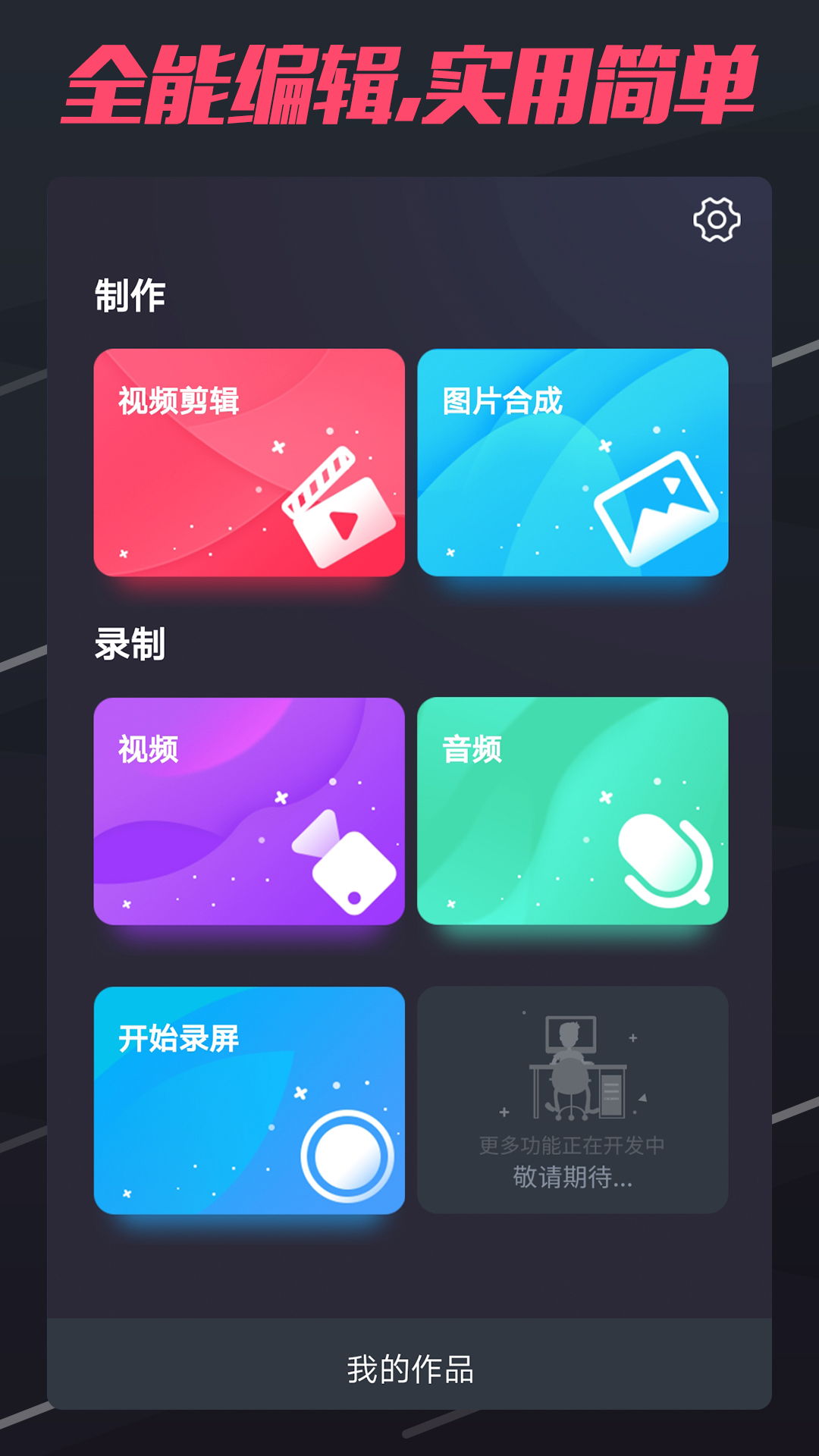819x1456 pixels.
Task: Open the settings gear icon
Action: click(716, 218)
